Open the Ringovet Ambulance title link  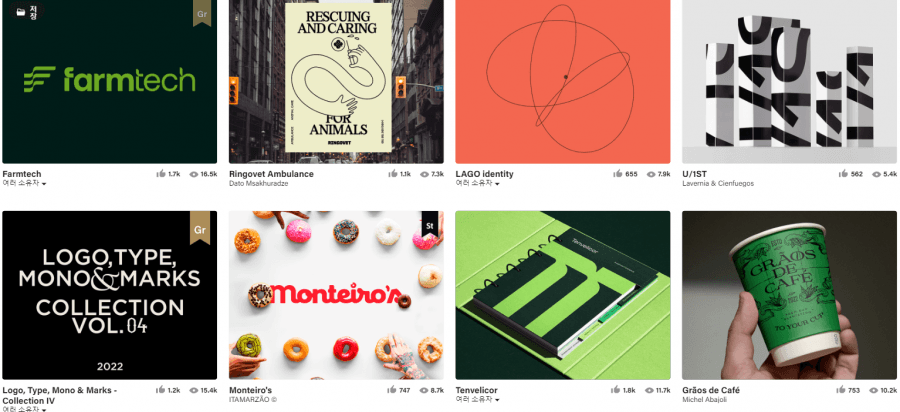point(271,174)
